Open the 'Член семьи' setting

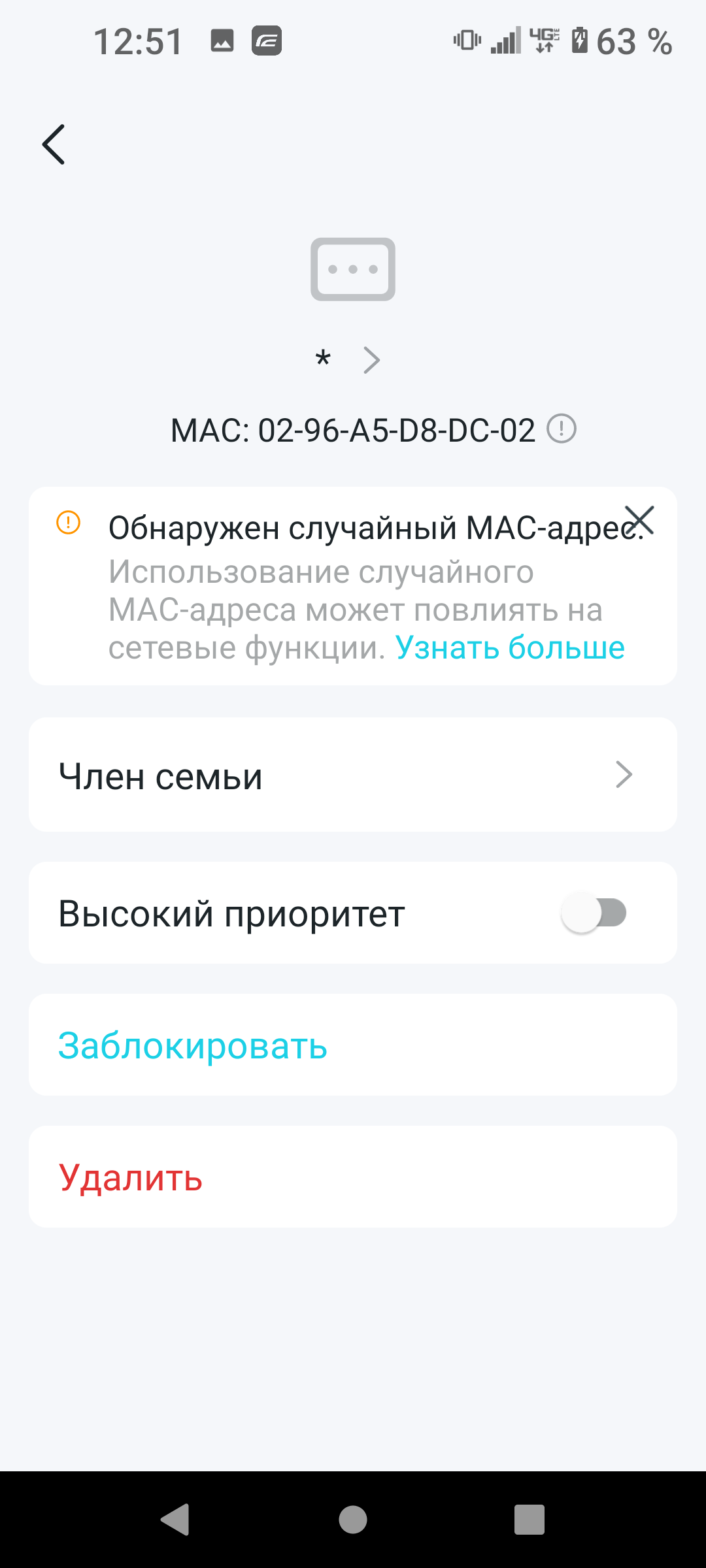[x=353, y=775]
